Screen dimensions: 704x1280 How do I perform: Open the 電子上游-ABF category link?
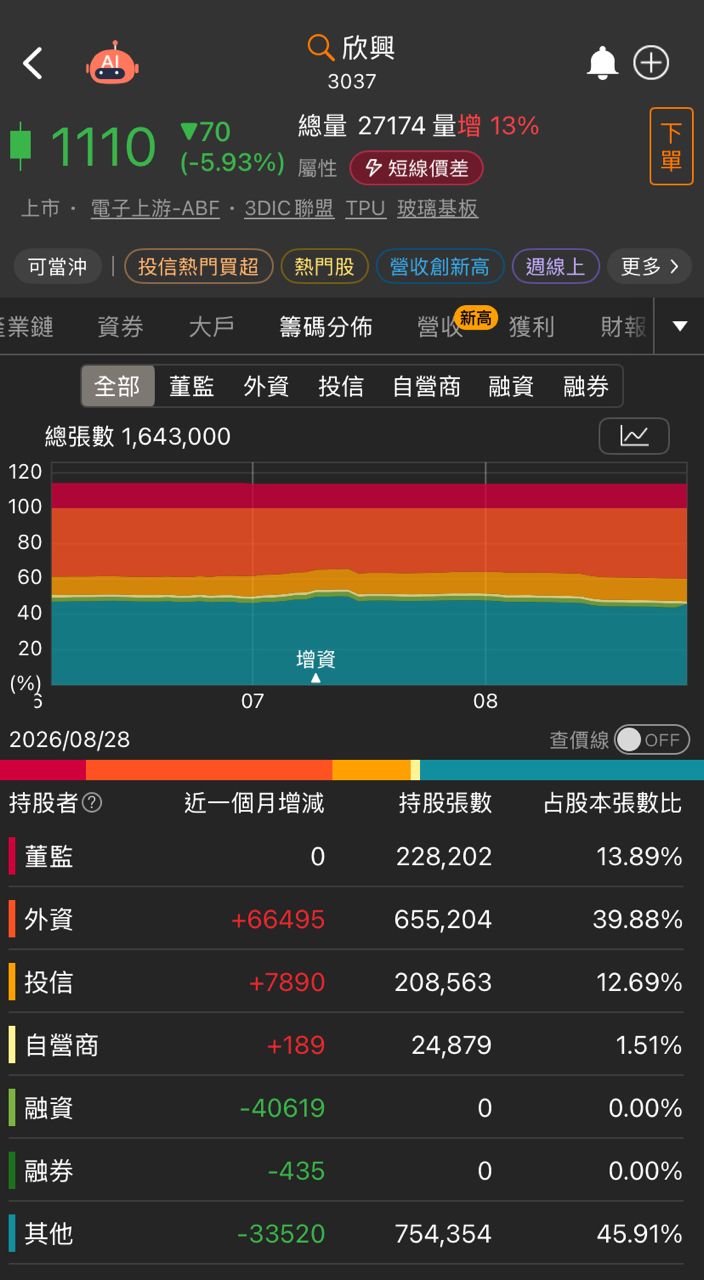[155, 208]
